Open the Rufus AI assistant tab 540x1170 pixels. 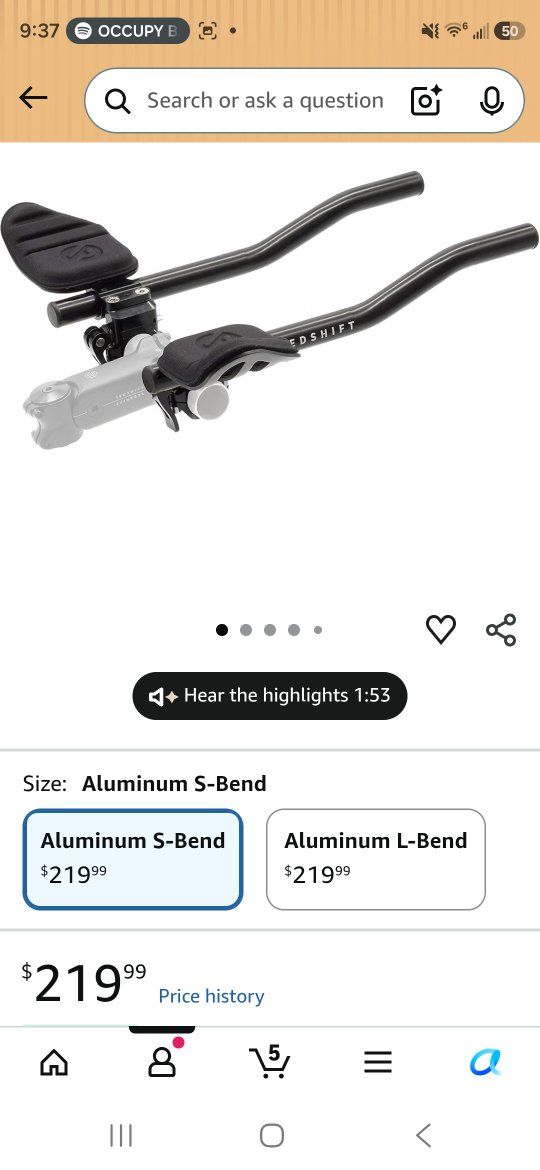pos(486,1063)
